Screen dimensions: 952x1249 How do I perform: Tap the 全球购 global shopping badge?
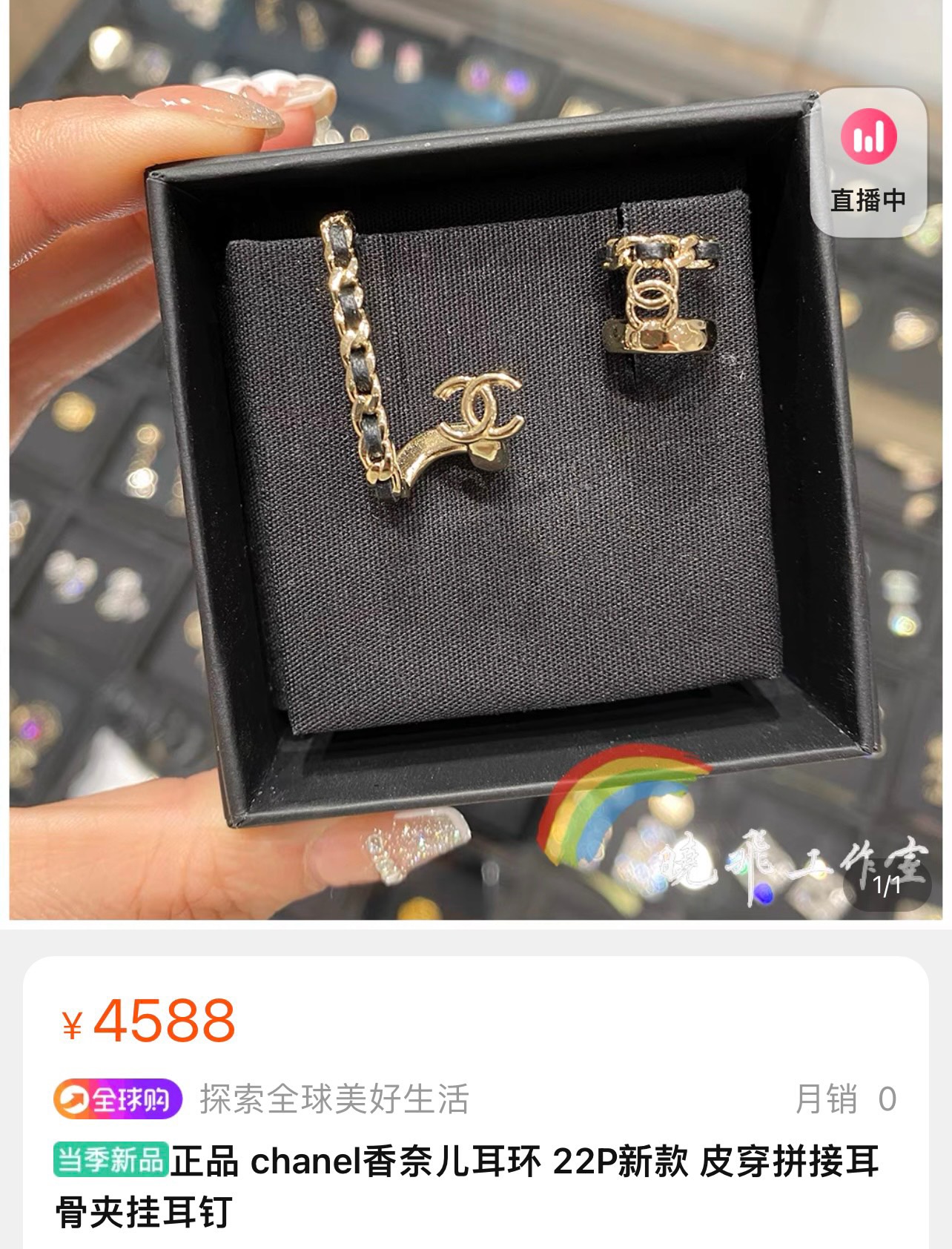point(118,1099)
